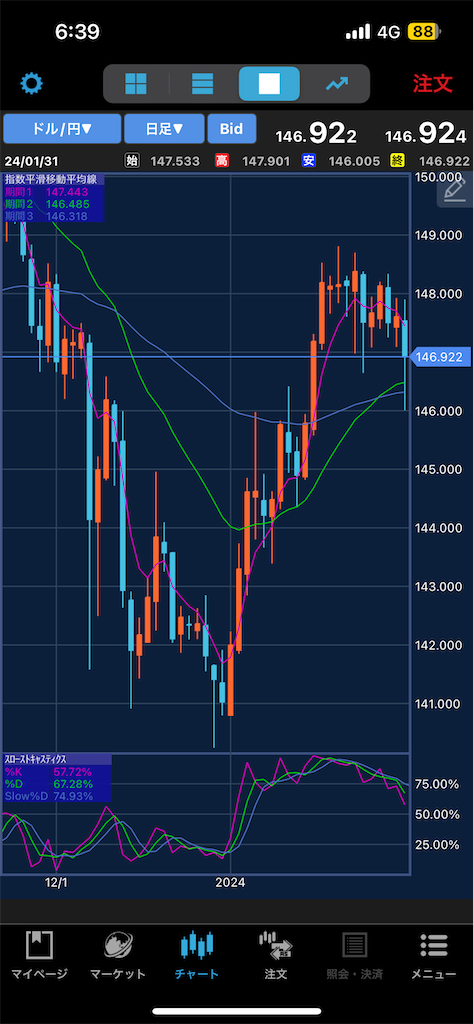
Task: Switch to the trend line layout
Action: (x=337, y=84)
